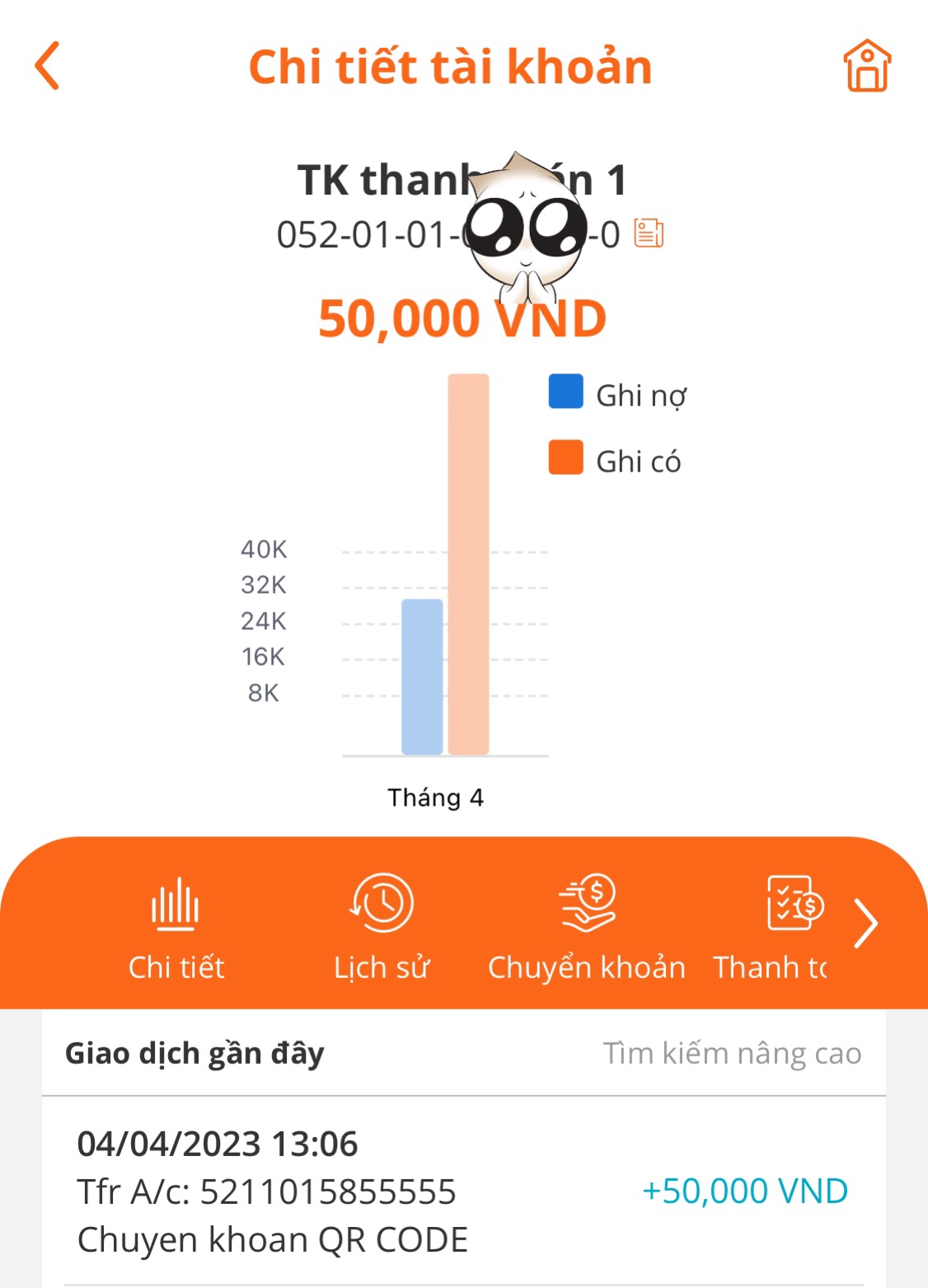Open Tìm kiếm nâng cao search
928x1288 pixels.
tap(732, 1053)
